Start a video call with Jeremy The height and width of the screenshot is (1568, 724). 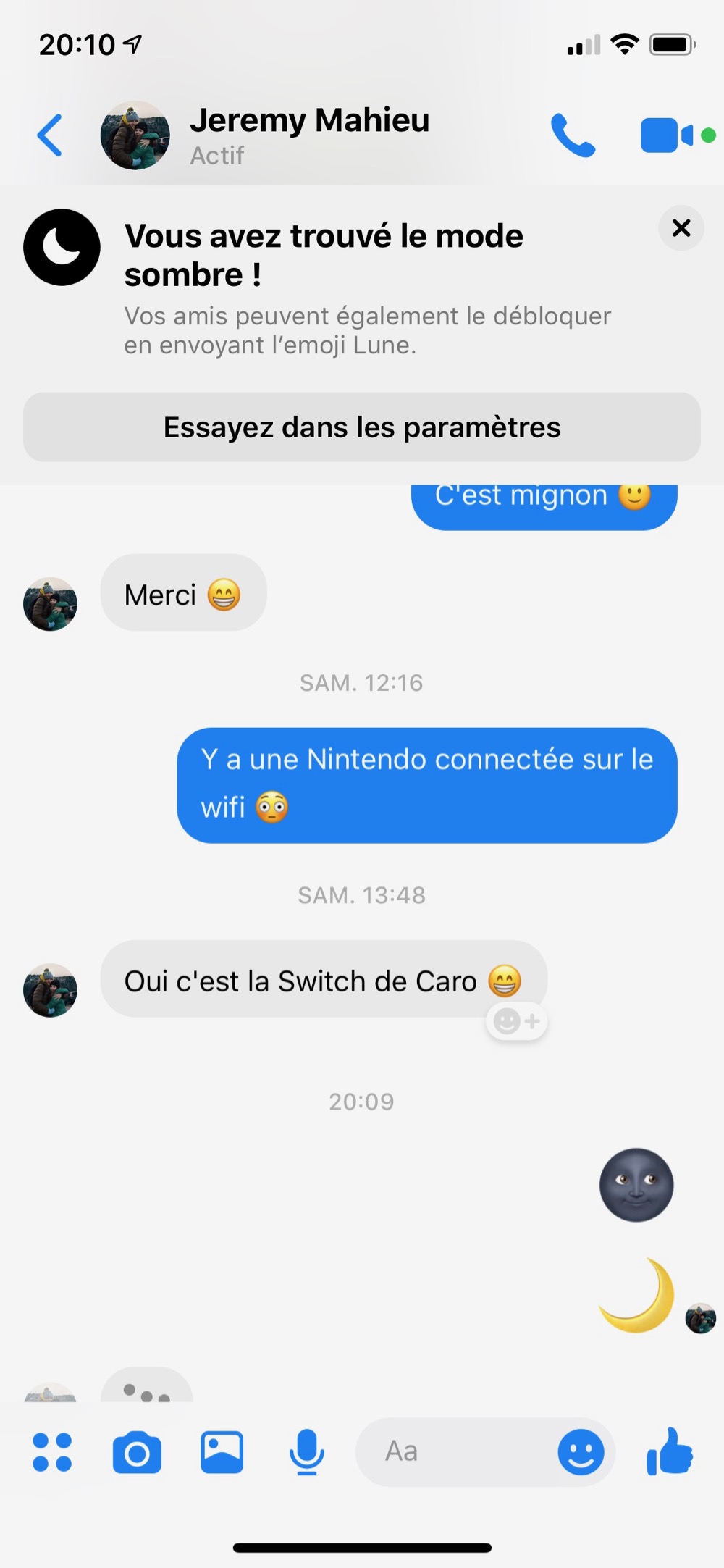tap(668, 135)
